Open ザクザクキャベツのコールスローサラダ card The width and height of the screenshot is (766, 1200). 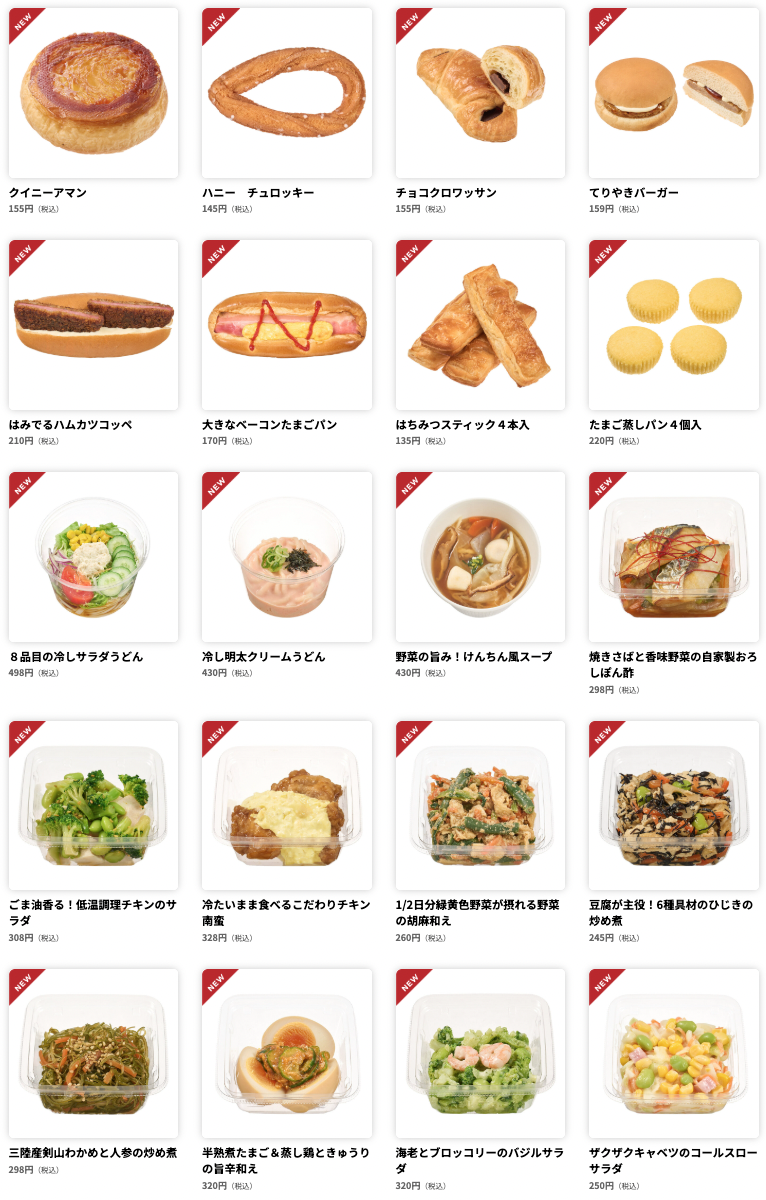point(673,1053)
